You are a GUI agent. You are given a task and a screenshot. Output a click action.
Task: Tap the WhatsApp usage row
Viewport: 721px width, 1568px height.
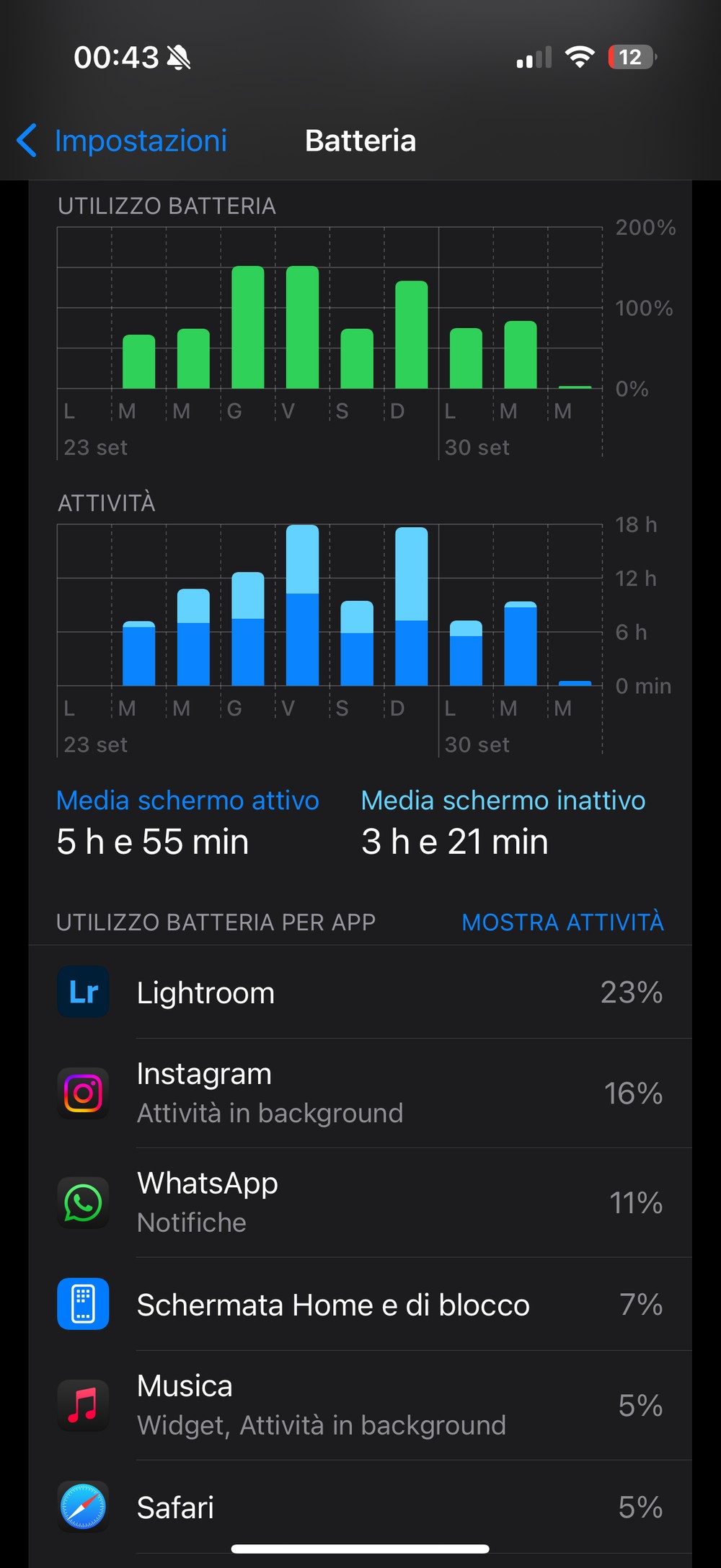[360, 1202]
